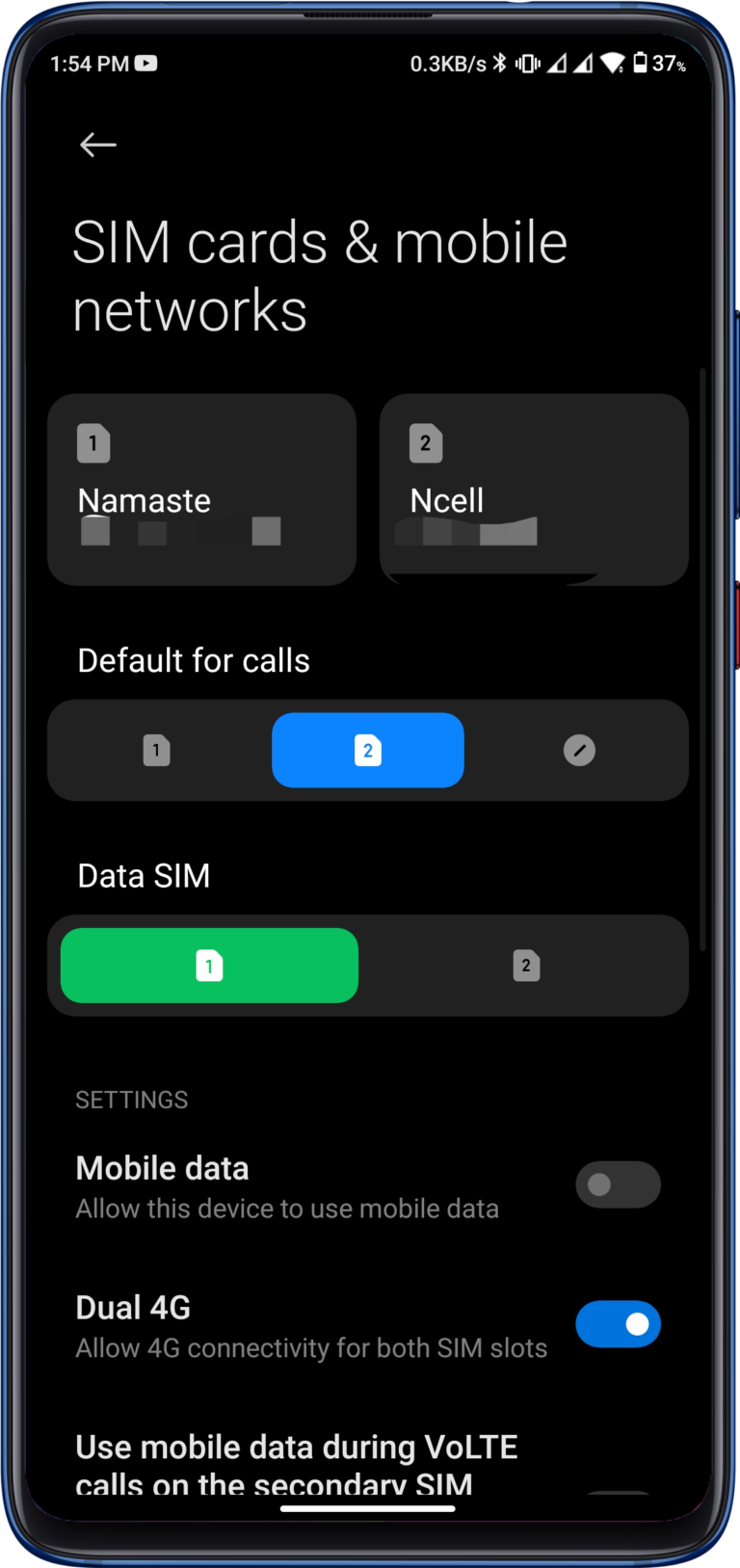Viewport: 740px width, 1568px height.
Task: Select SIM 1 as the Data SIM
Action: tap(209, 965)
